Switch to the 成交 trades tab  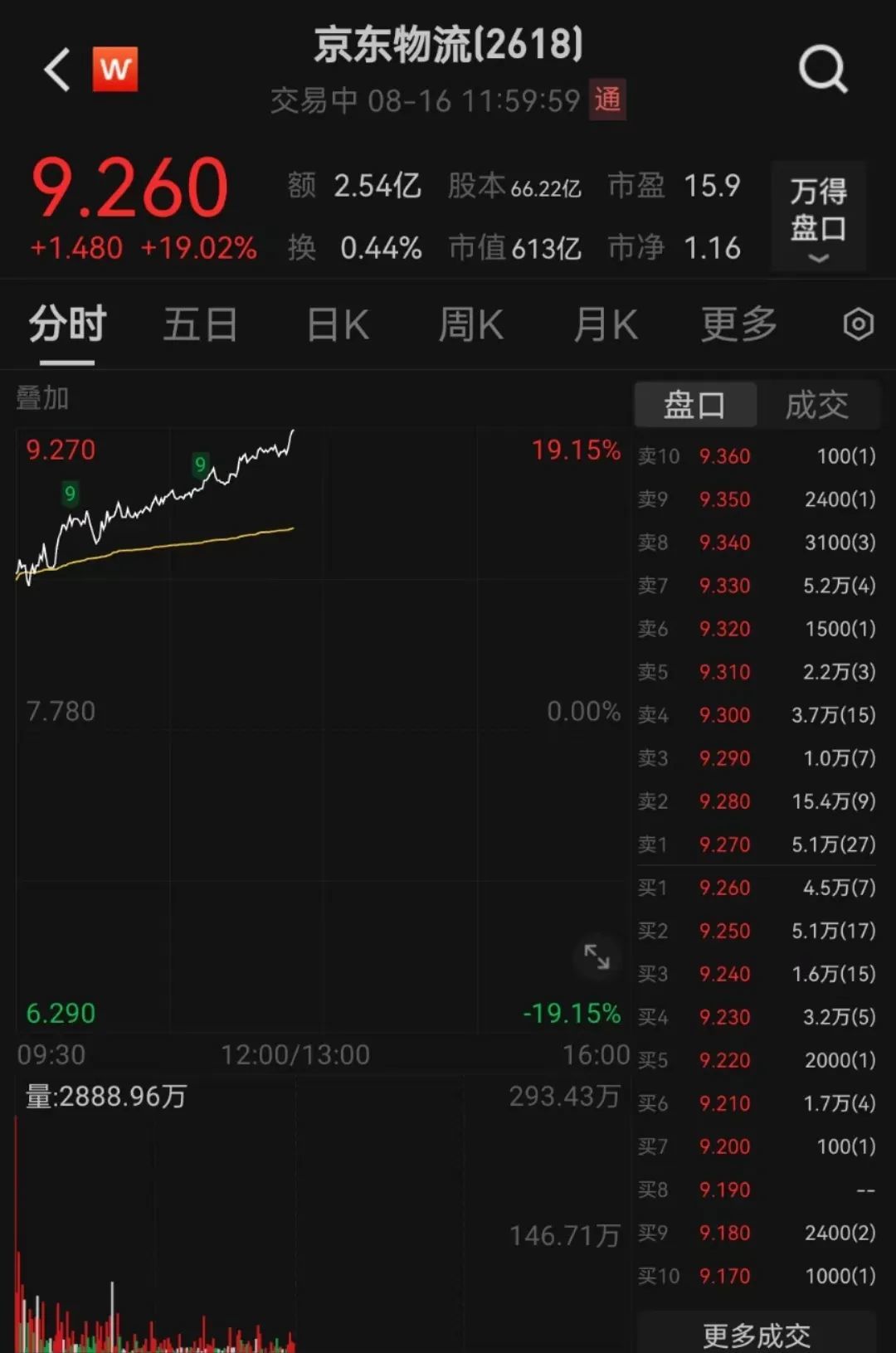click(817, 405)
